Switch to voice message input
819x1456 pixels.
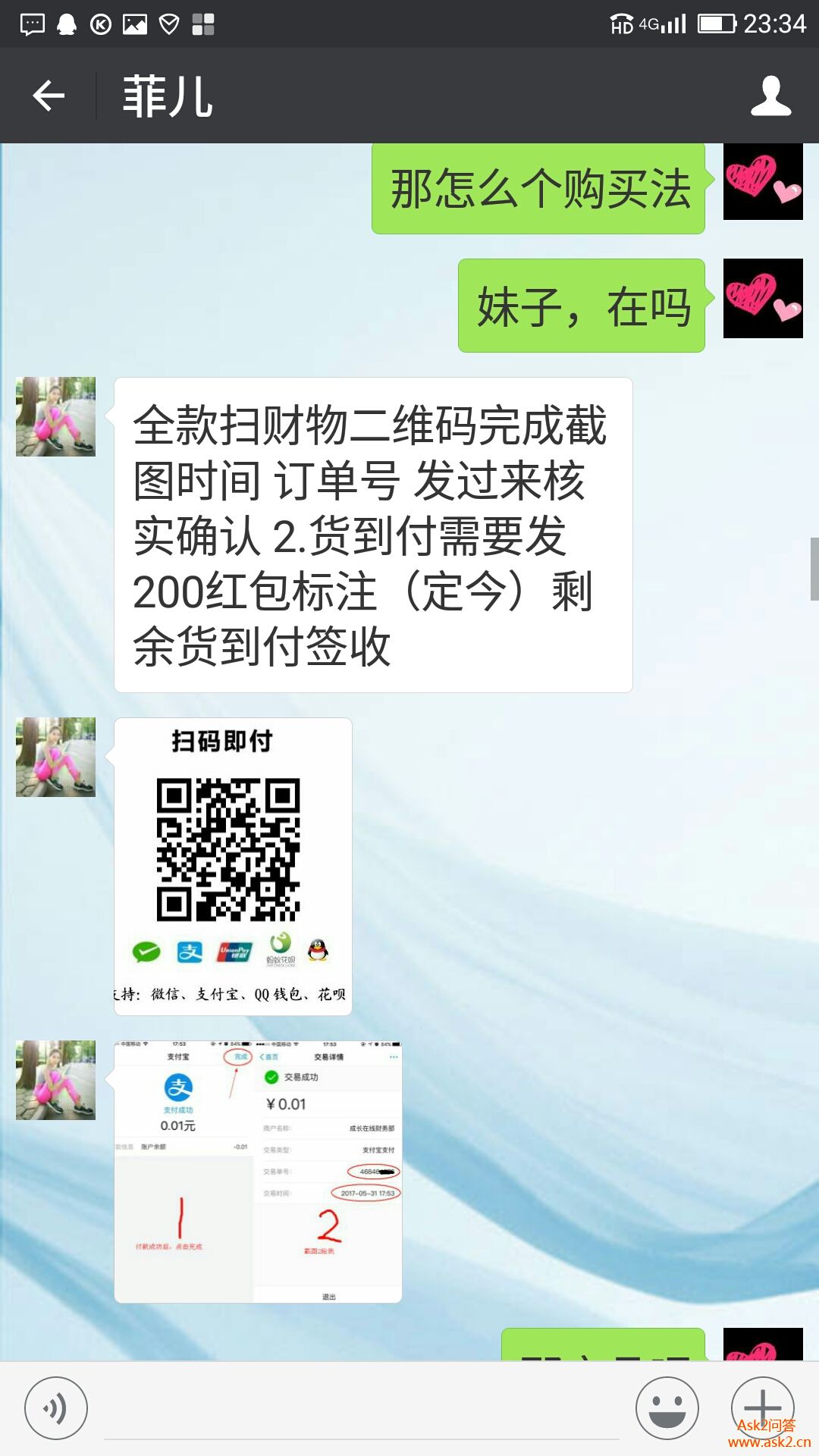[55, 1408]
